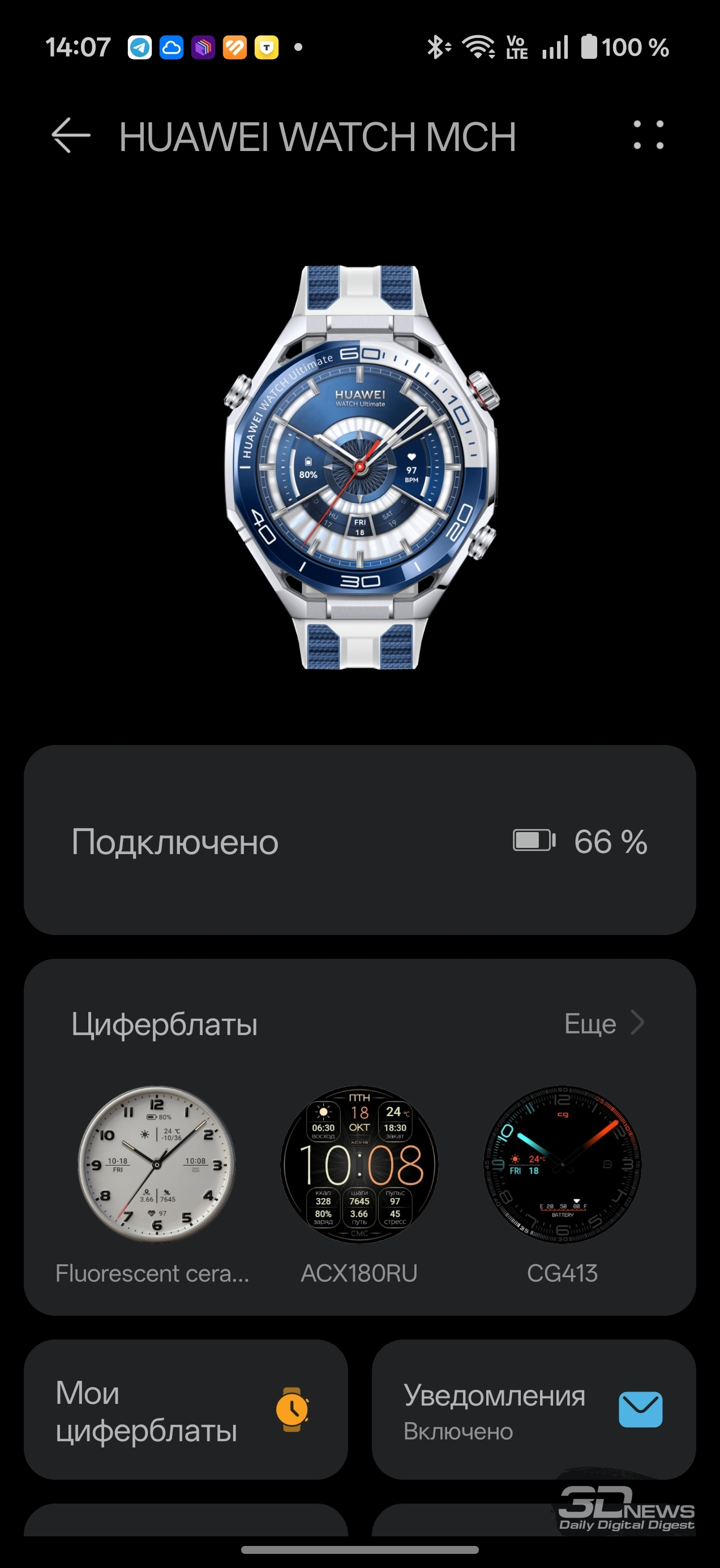Viewport: 720px width, 1568px height.
Task: Open the Мои циферблаты card
Action: click(186, 1410)
